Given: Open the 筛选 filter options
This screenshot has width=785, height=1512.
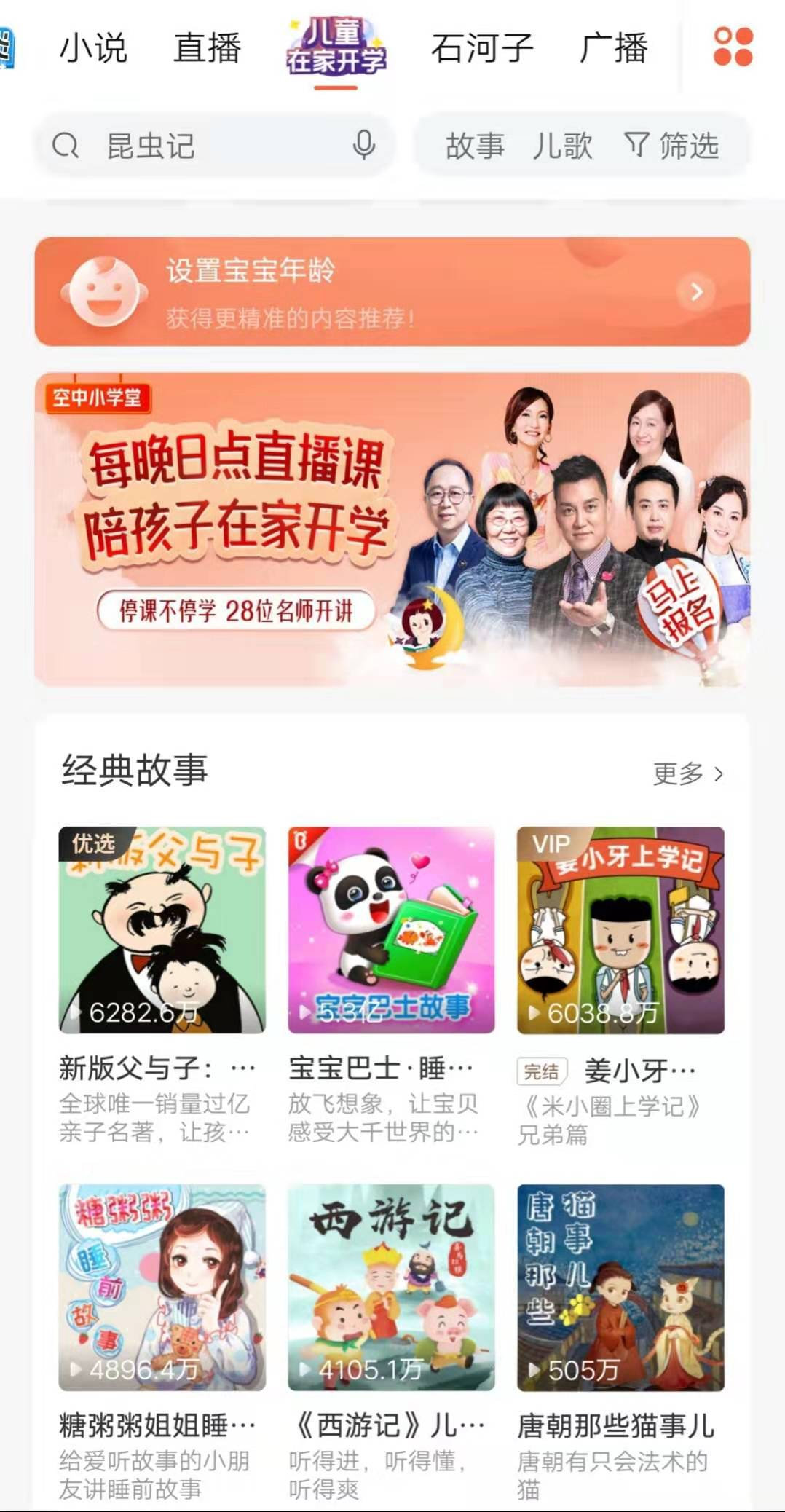Looking at the screenshot, I should coord(673,146).
